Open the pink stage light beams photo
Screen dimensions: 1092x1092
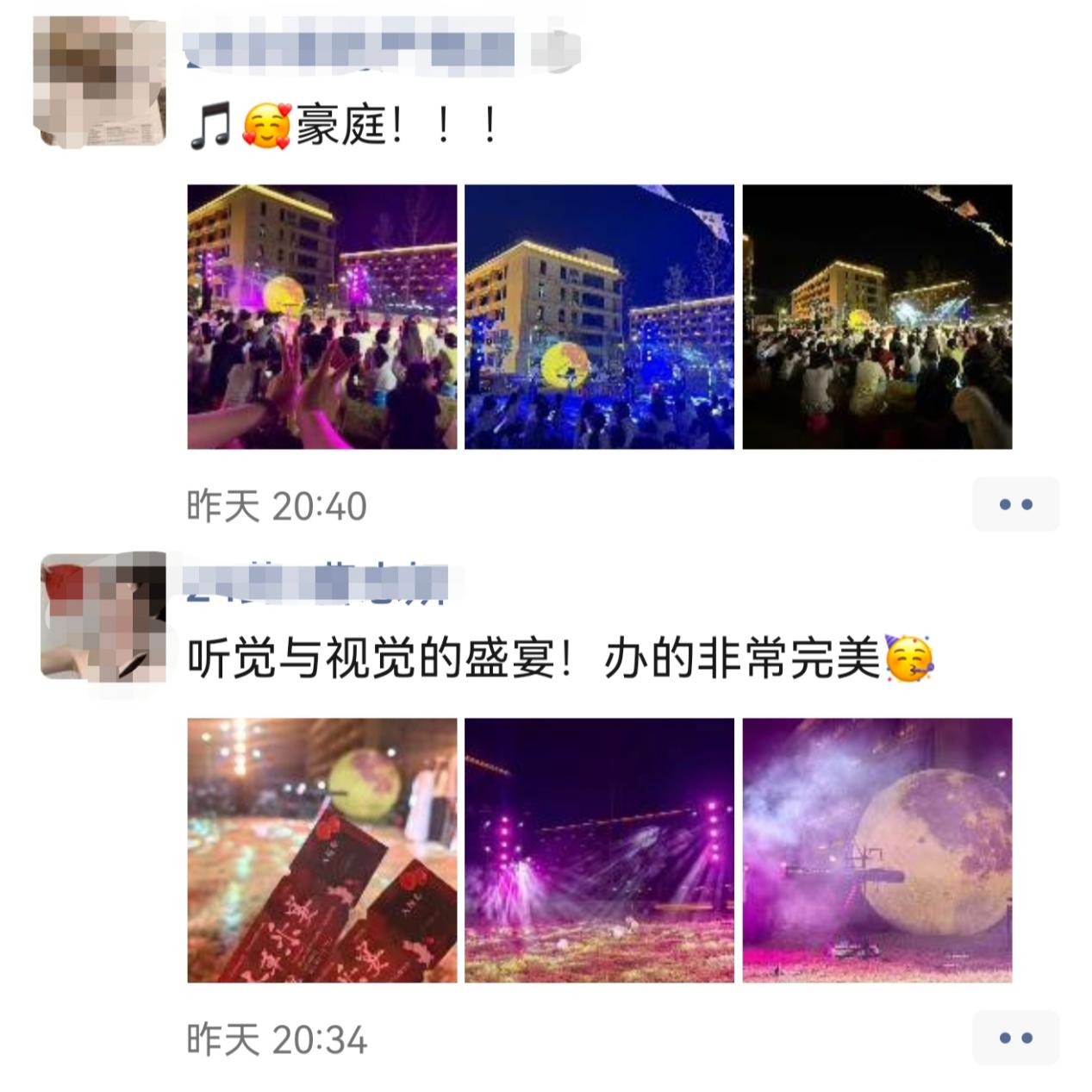599,850
